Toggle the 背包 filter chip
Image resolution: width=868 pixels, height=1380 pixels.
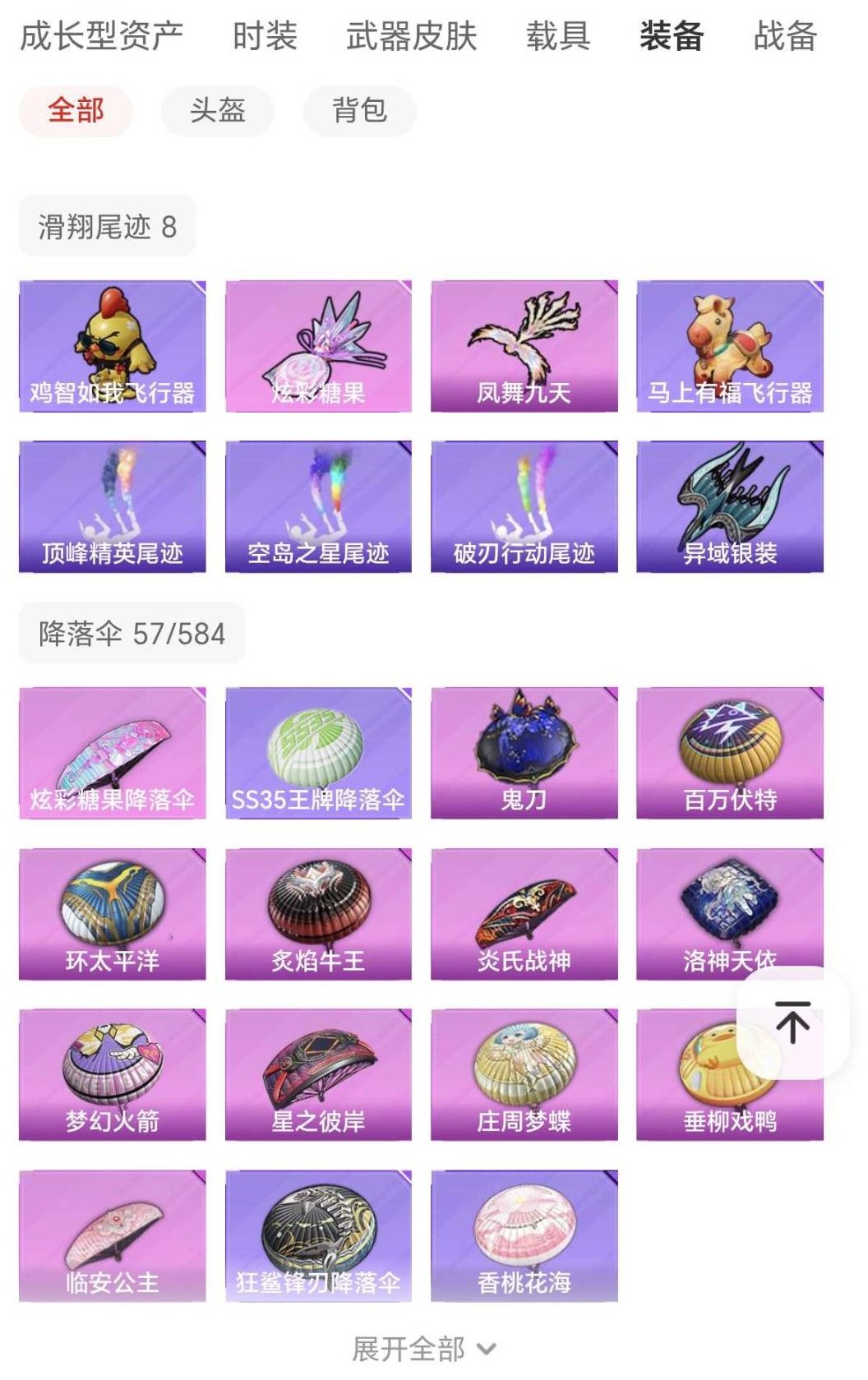pyautogui.click(x=360, y=108)
